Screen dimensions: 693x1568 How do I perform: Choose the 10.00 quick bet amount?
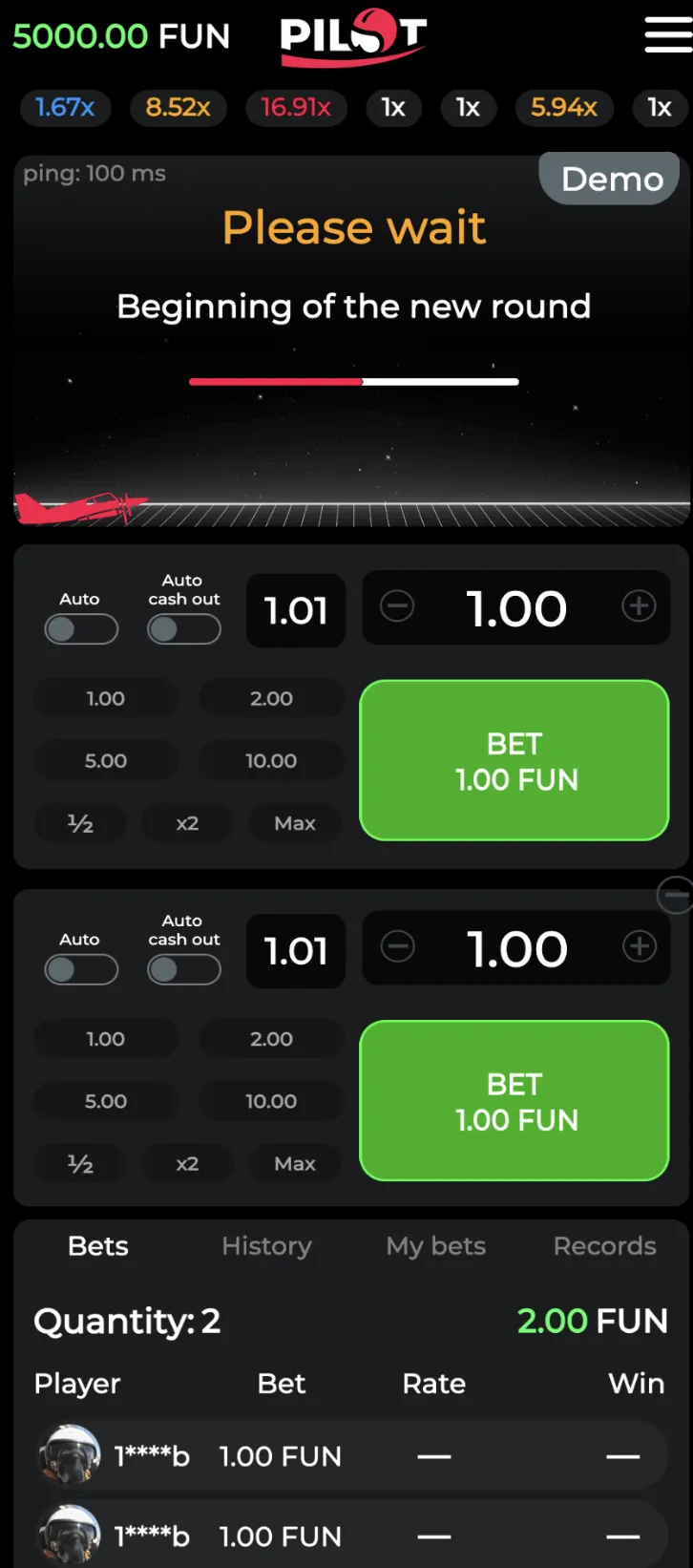[272, 761]
